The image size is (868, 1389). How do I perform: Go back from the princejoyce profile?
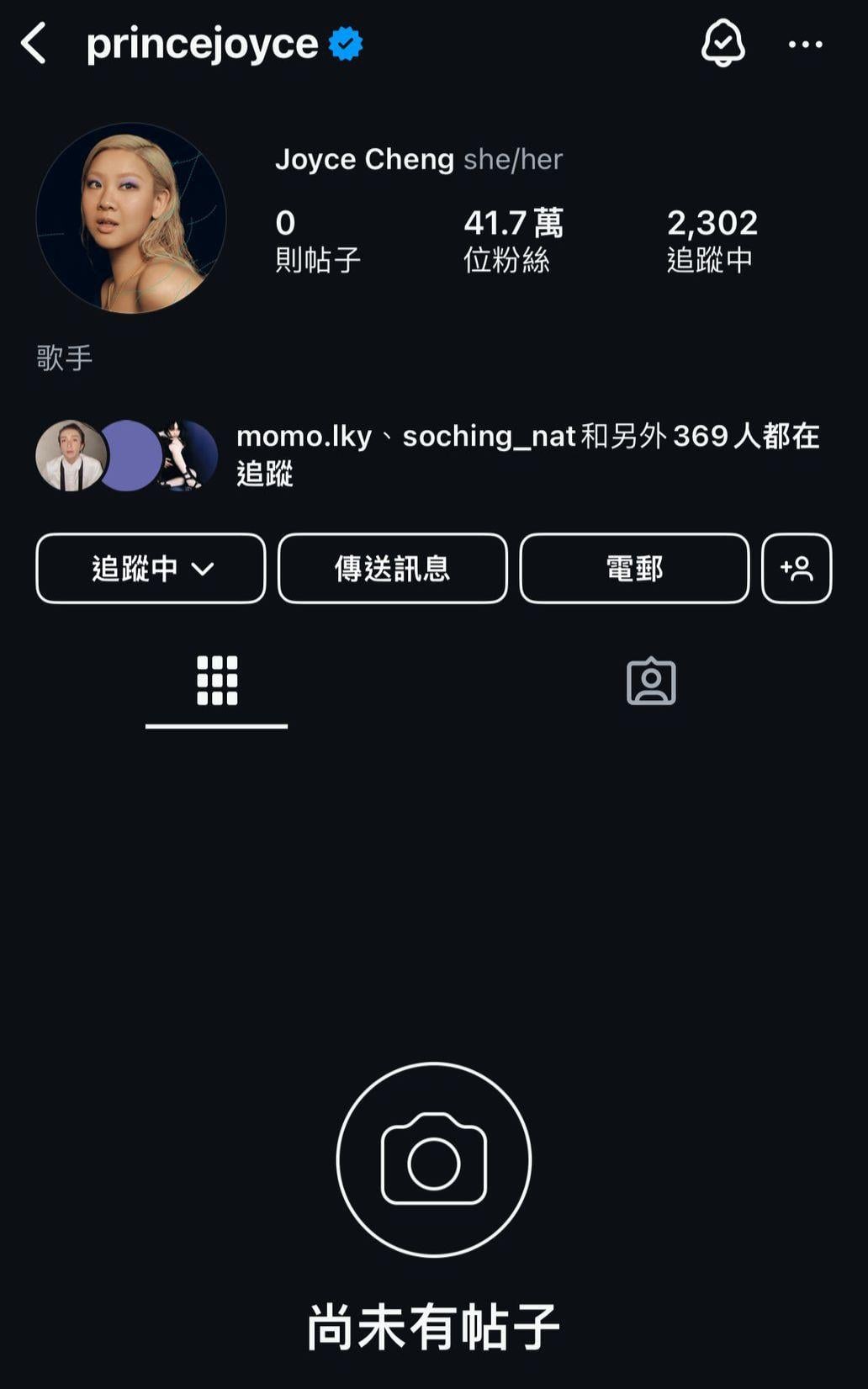click(x=34, y=44)
